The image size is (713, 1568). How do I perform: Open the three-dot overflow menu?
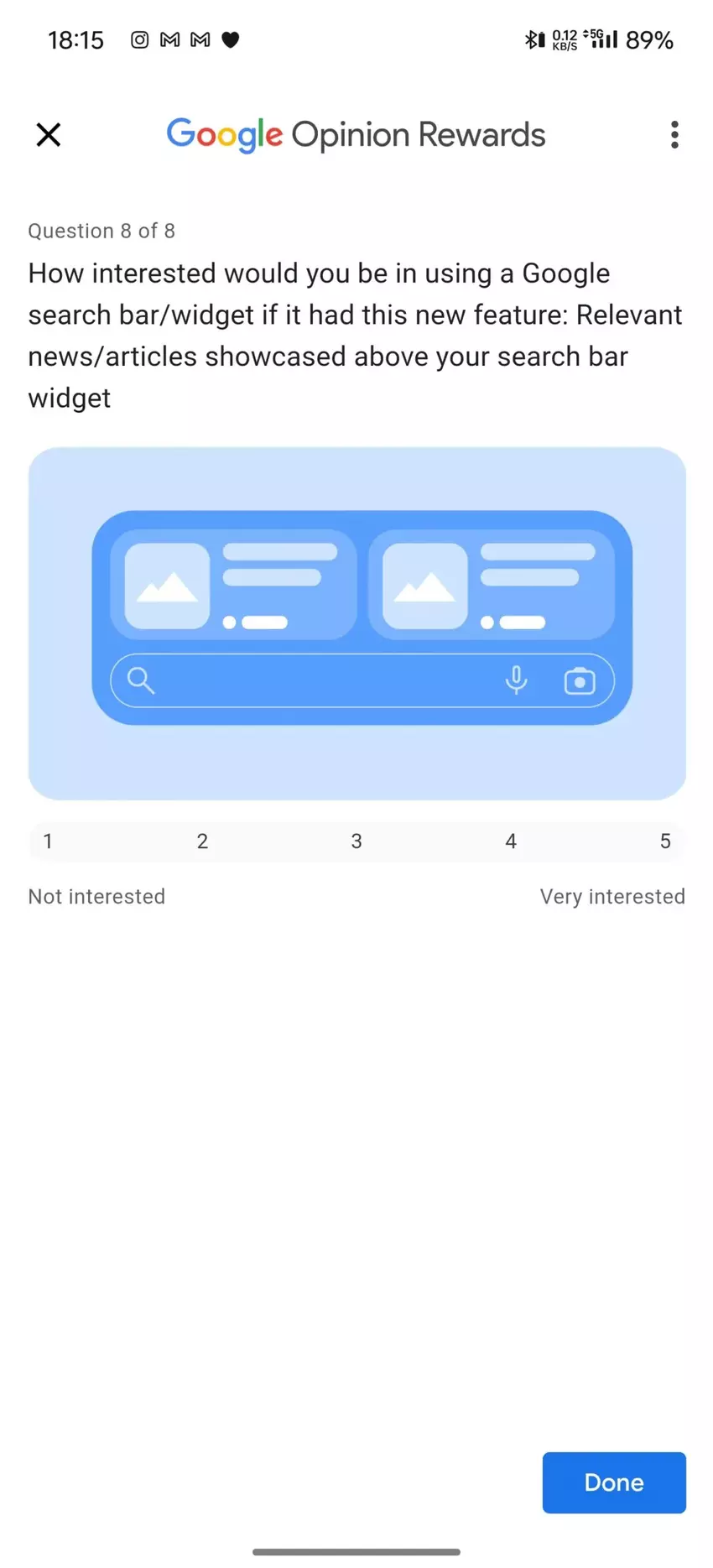pos(674,134)
